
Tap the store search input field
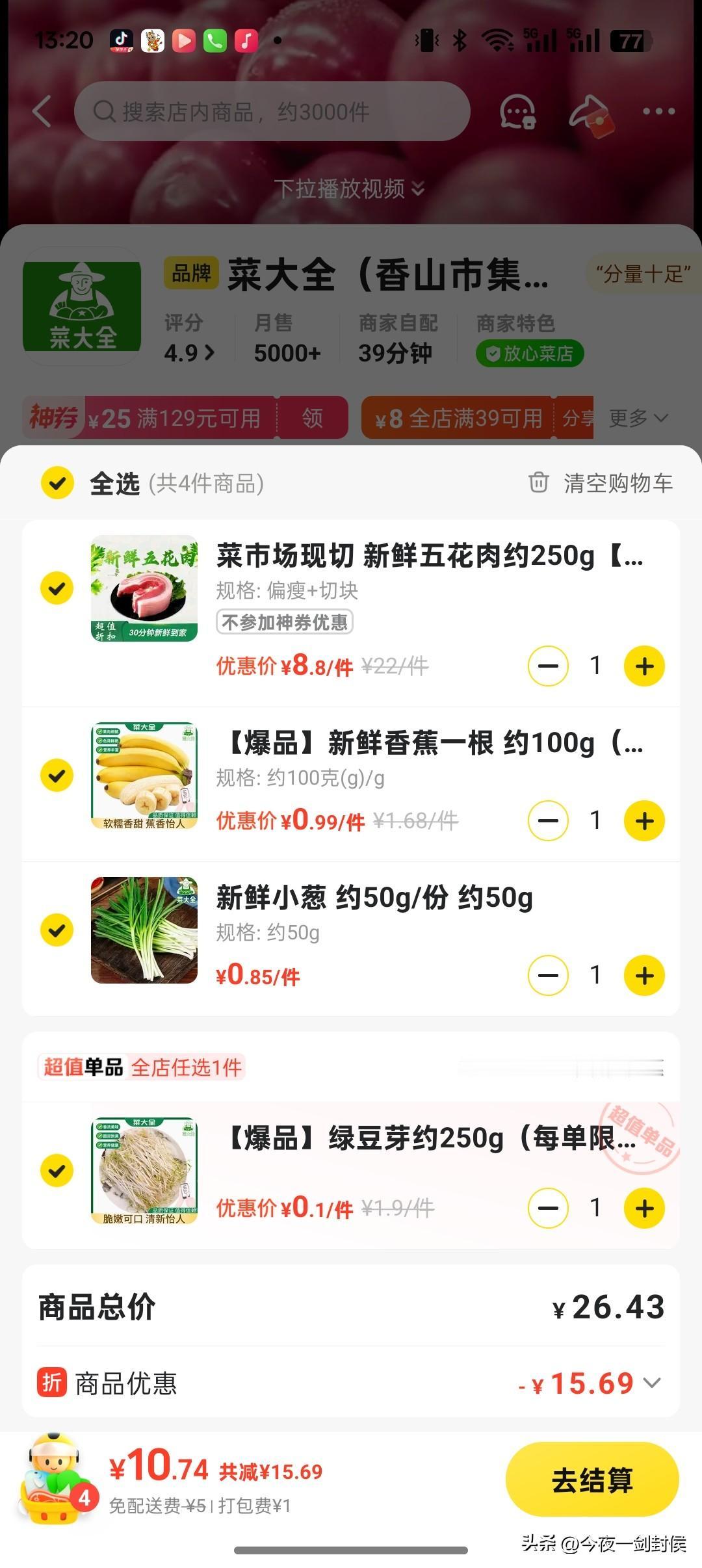(273, 111)
